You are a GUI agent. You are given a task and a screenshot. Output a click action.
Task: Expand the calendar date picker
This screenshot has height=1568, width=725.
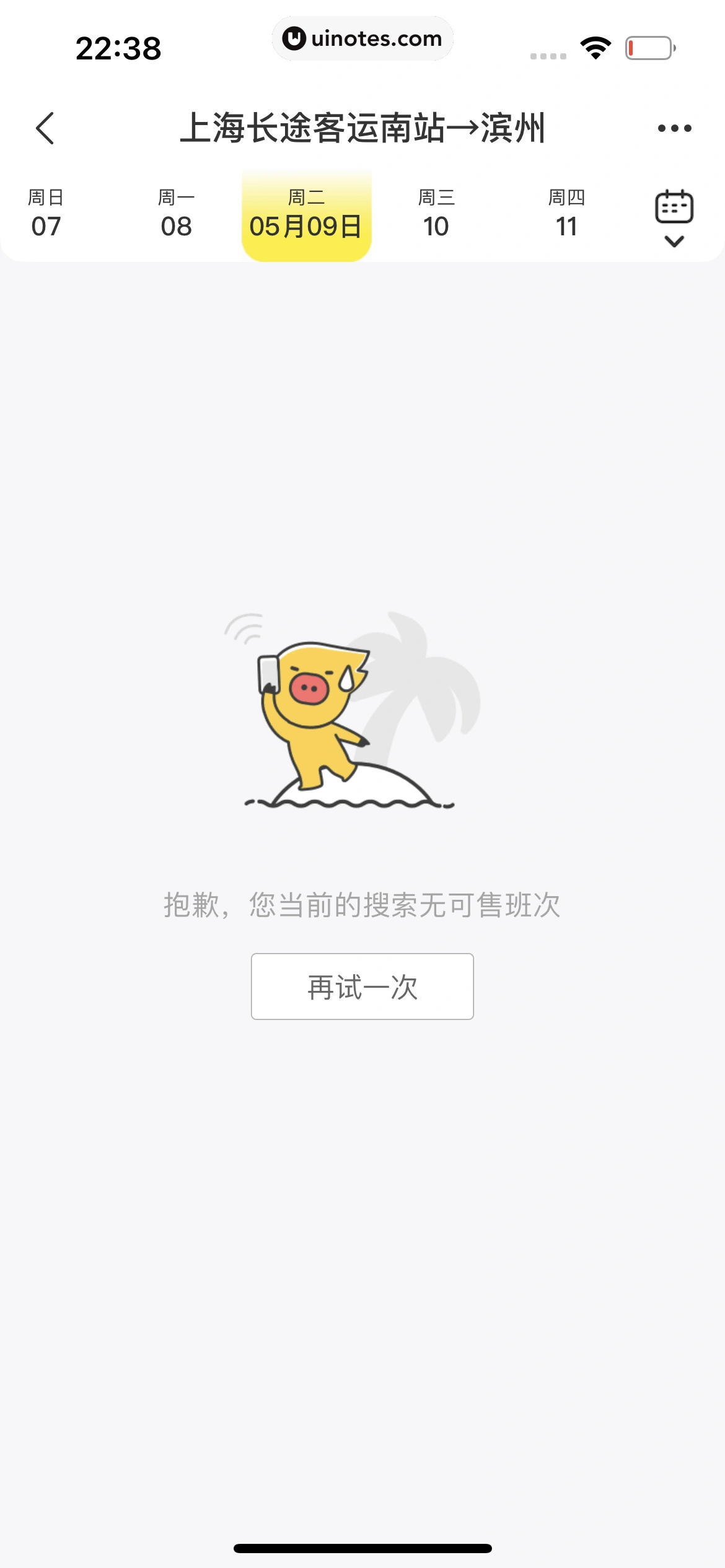(x=674, y=218)
